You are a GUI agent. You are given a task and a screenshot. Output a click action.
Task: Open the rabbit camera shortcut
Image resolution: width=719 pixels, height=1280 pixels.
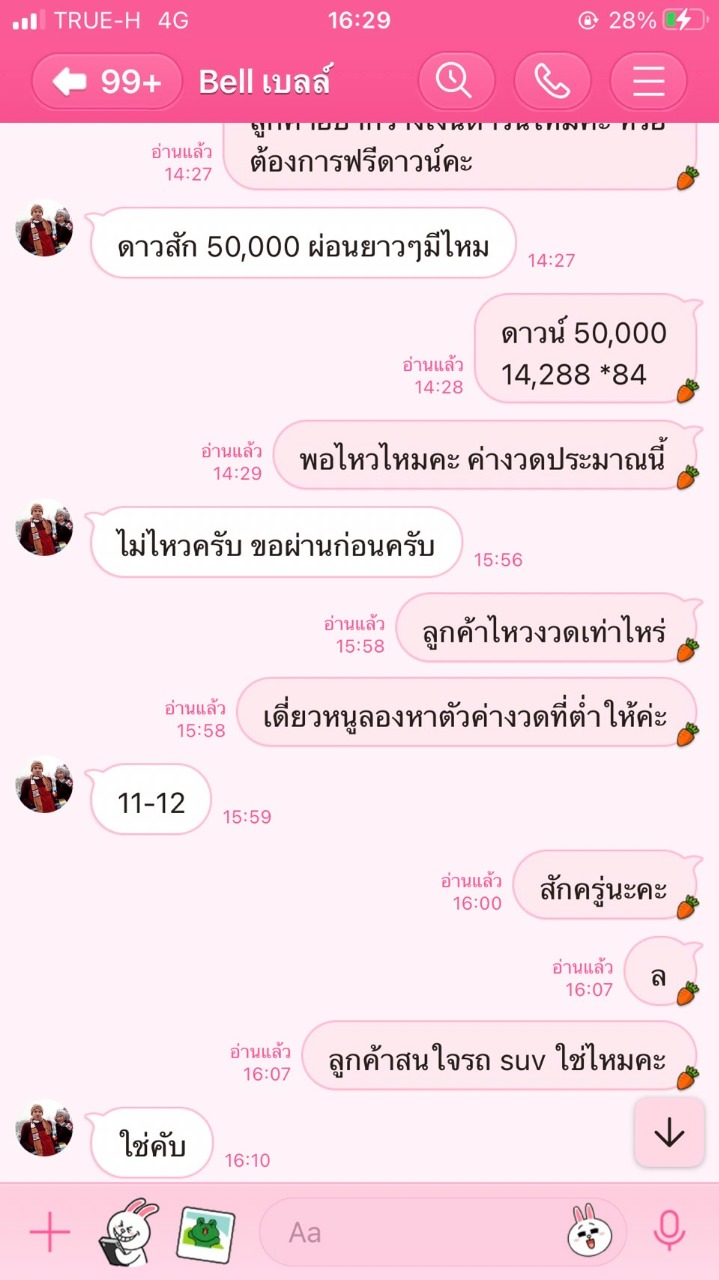click(128, 1232)
